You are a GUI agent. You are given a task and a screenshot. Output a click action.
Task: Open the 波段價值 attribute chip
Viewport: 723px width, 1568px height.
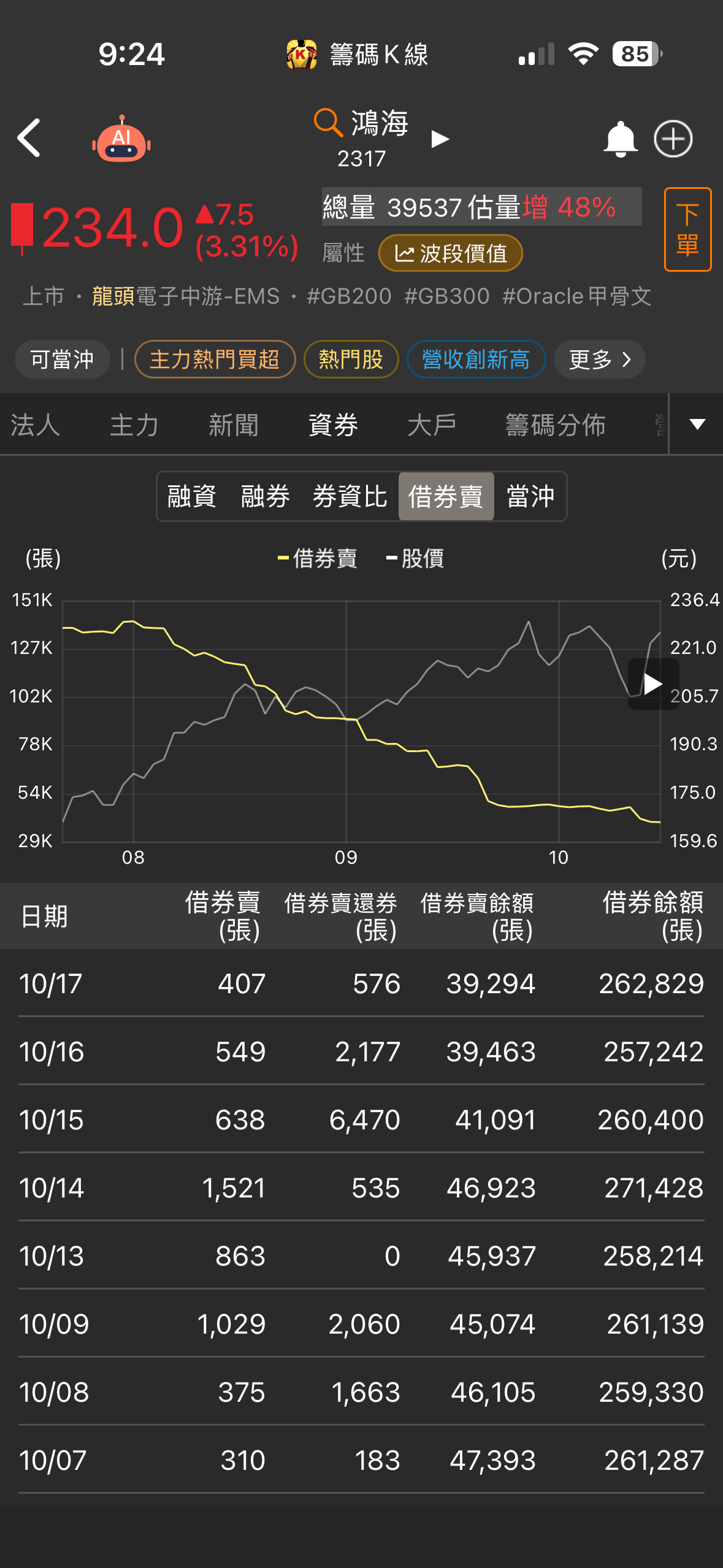[x=450, y=253]
